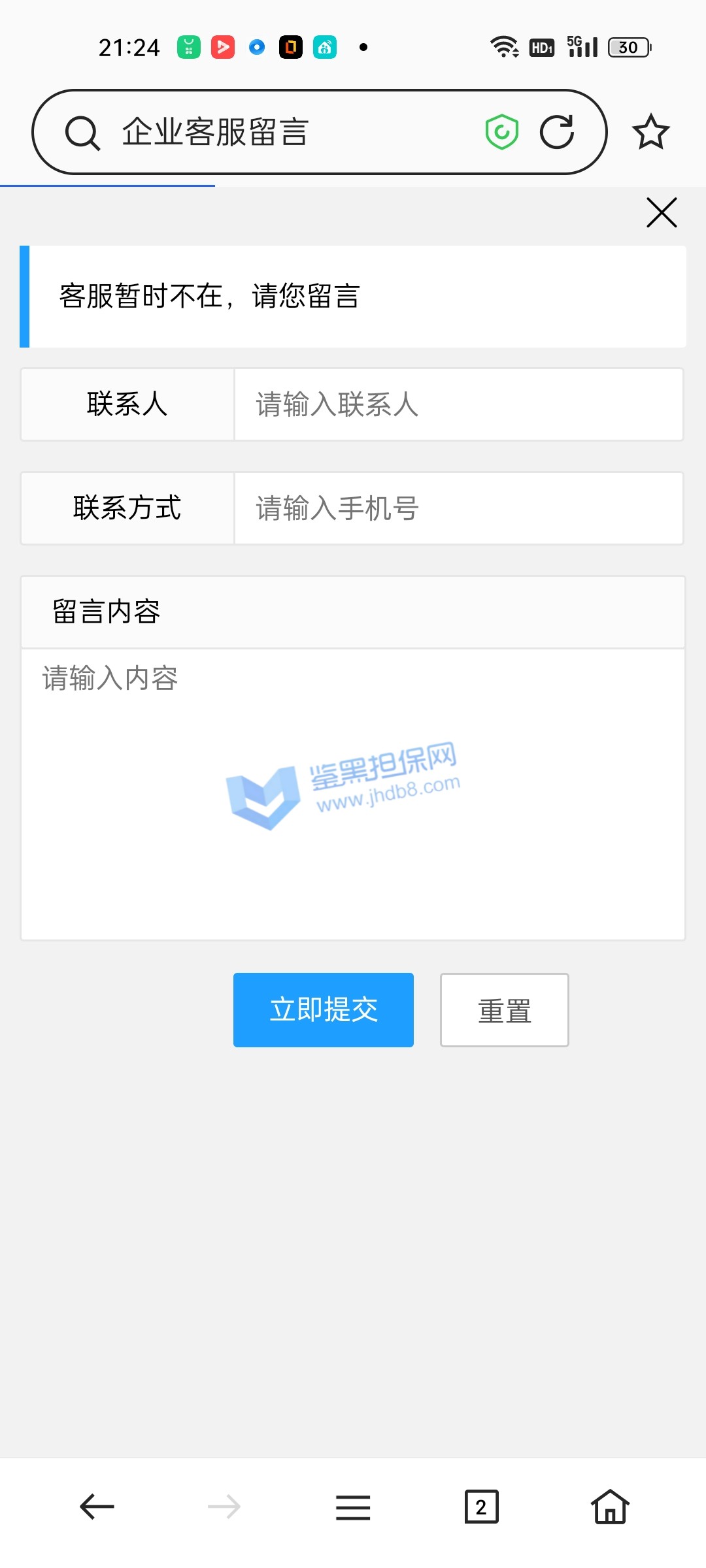
Task: Open the browser menu
Action: tap(353, 1507)
